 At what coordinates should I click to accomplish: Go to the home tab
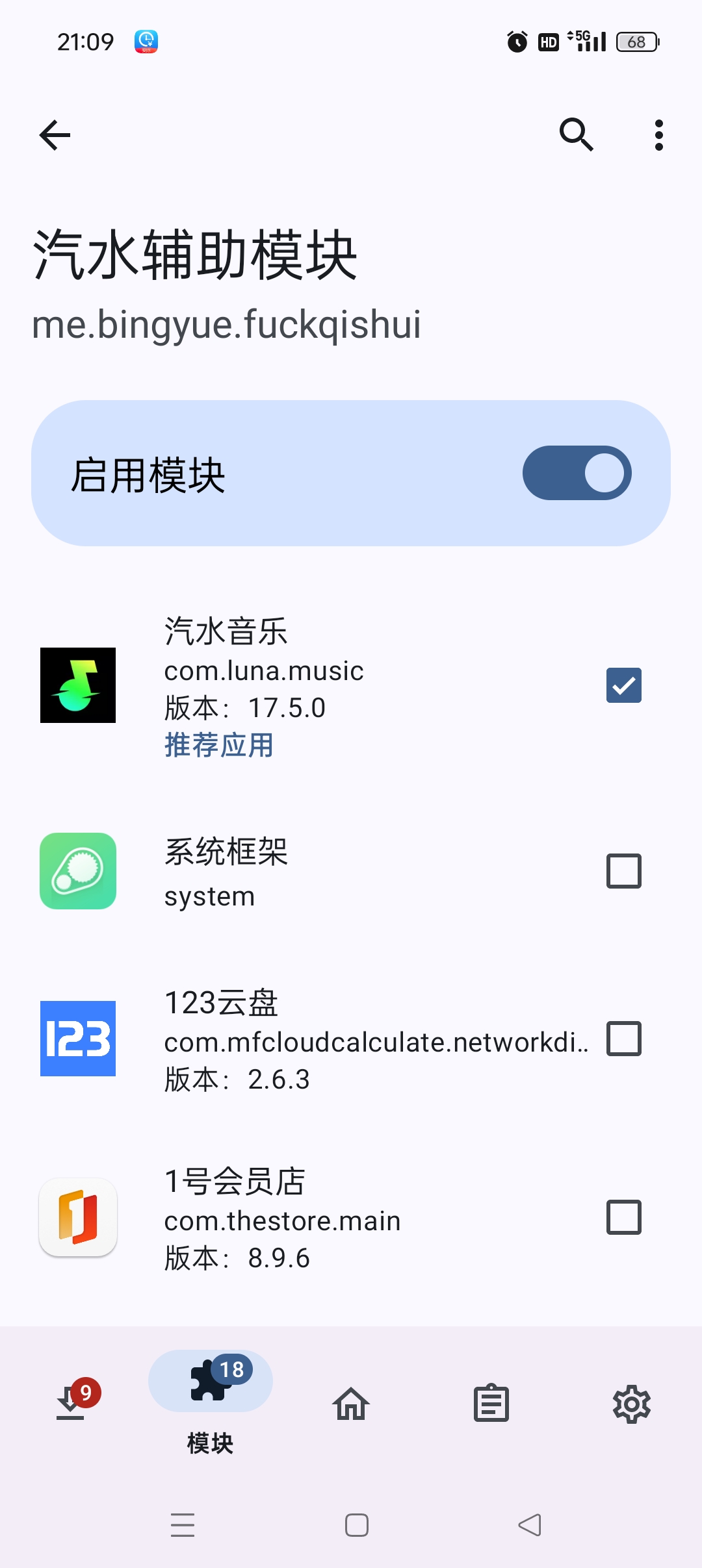(x=351, y=1403)
